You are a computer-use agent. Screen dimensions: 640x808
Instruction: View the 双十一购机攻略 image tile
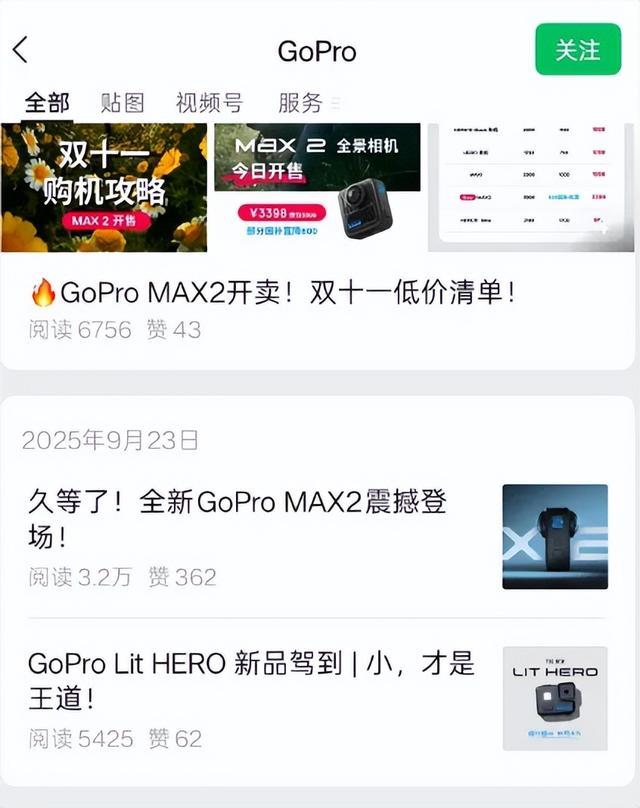pos(104,187)
